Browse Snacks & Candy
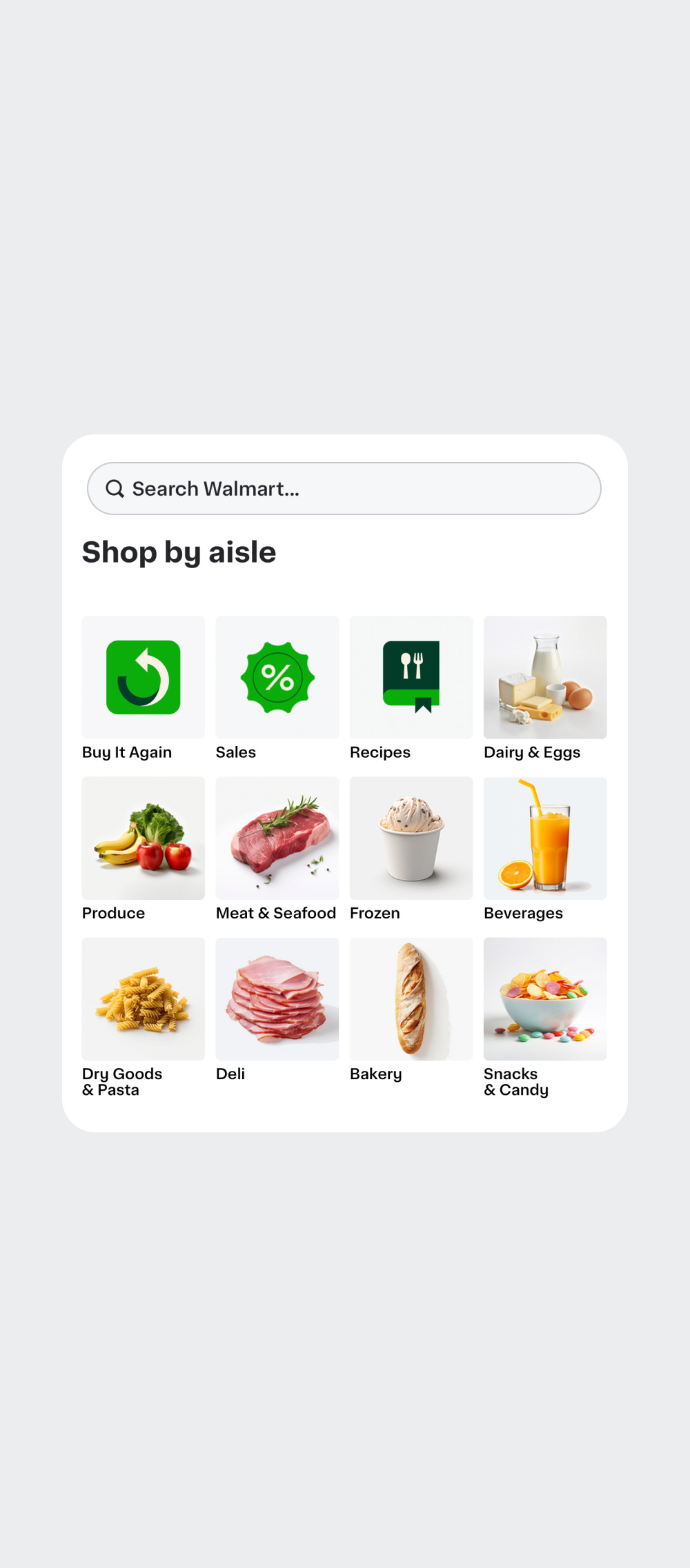The width and height of the screenshot is (690, 1568). [x=545, y=999]
